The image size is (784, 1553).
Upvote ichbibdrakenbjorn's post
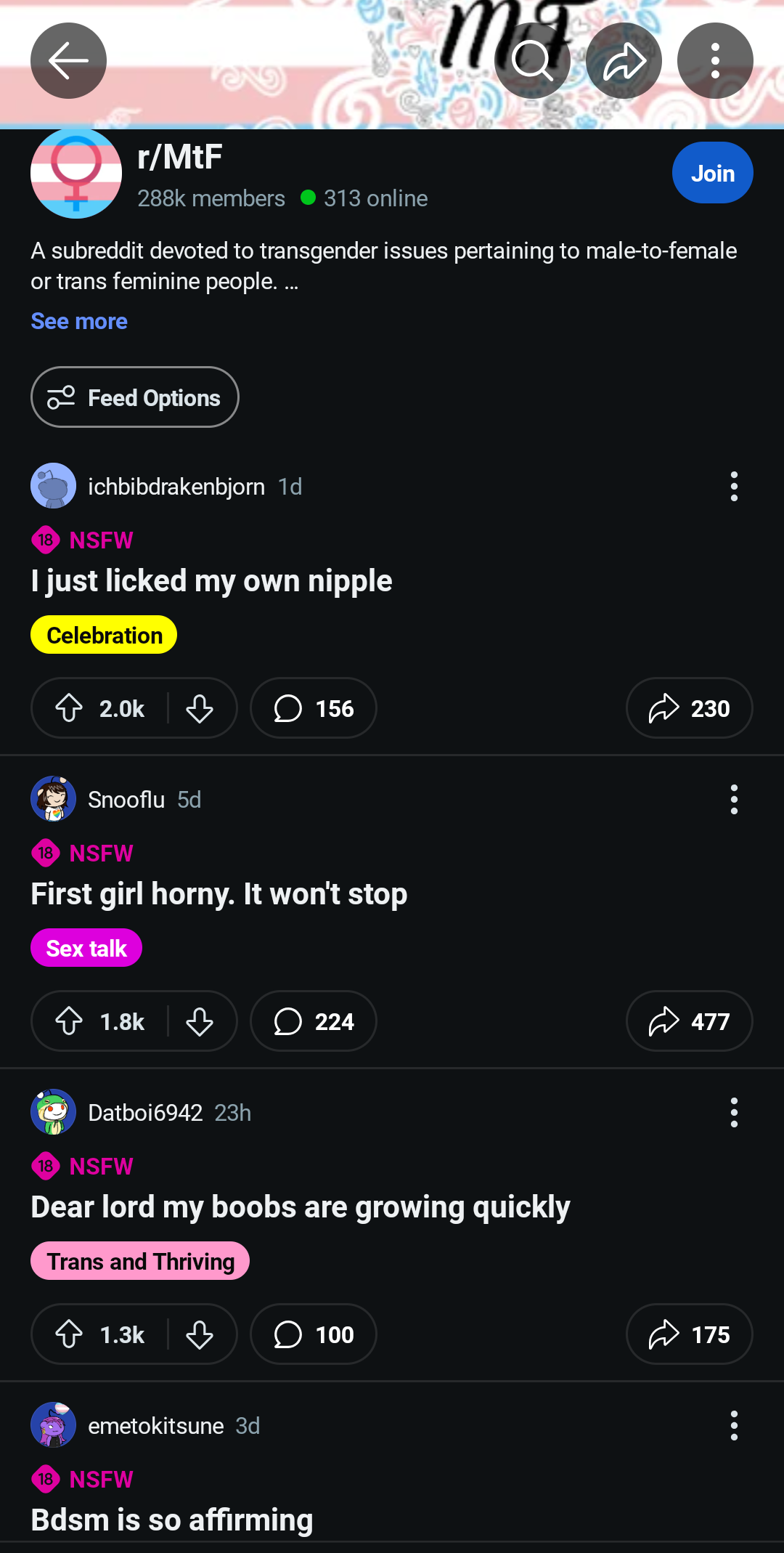click(70, 708)
